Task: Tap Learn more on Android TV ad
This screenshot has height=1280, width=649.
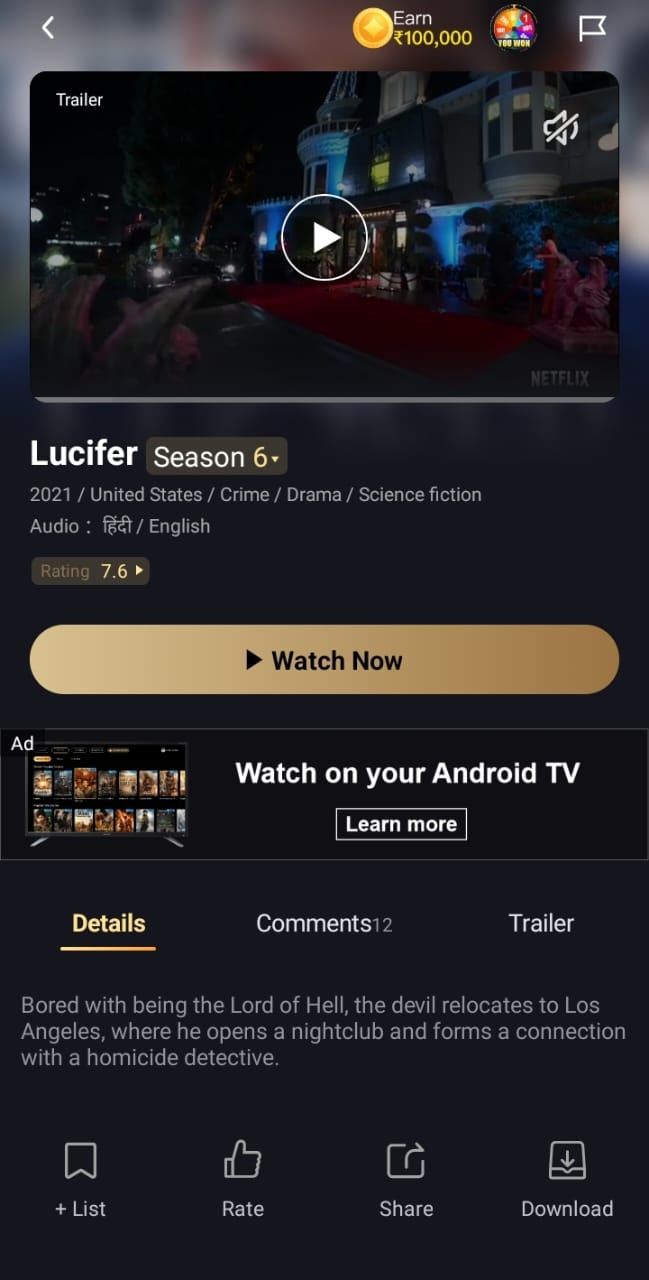Action: (x=401, y=824)
